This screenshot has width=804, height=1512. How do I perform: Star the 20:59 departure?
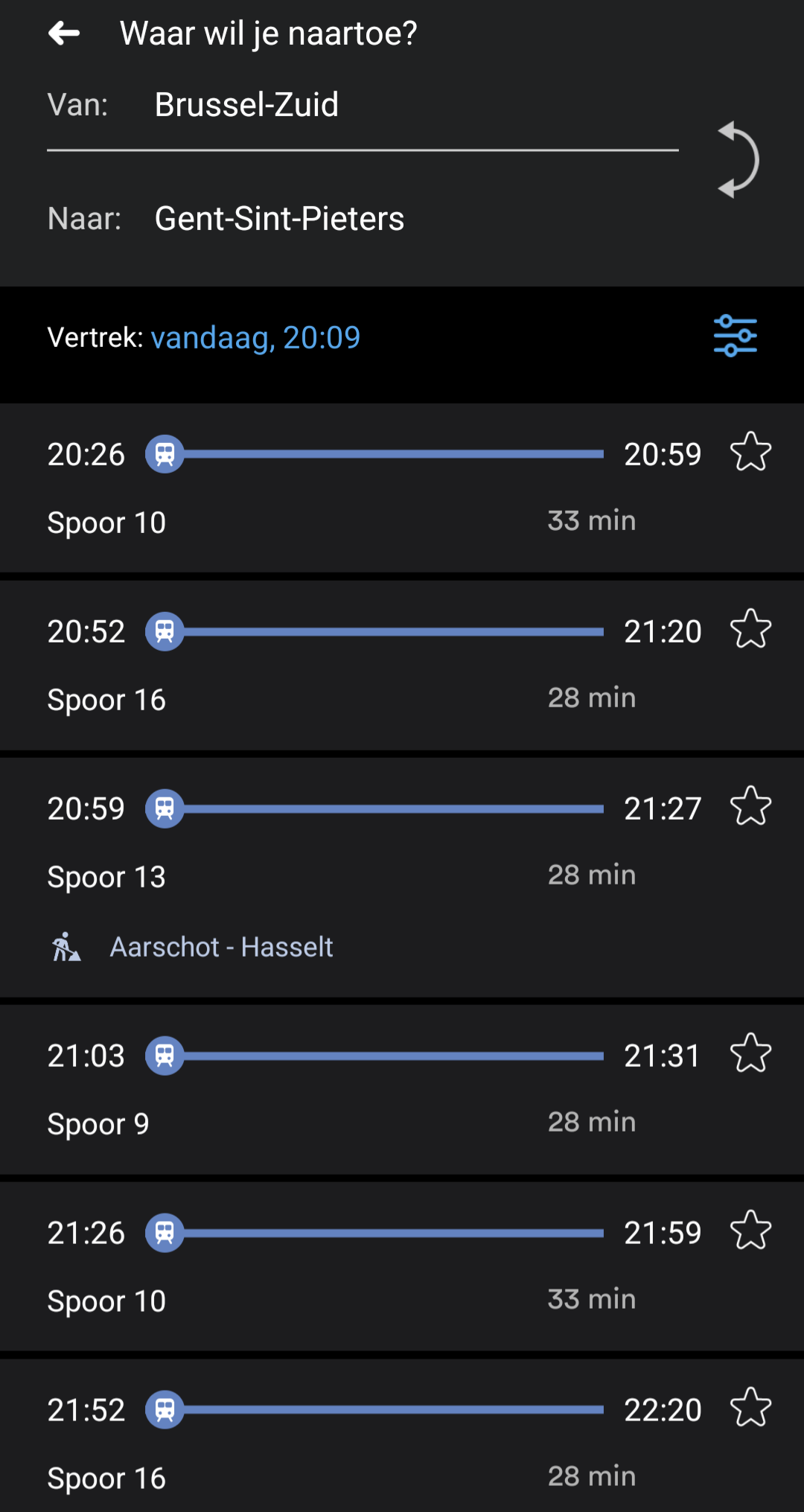click(x=750, y=807)
